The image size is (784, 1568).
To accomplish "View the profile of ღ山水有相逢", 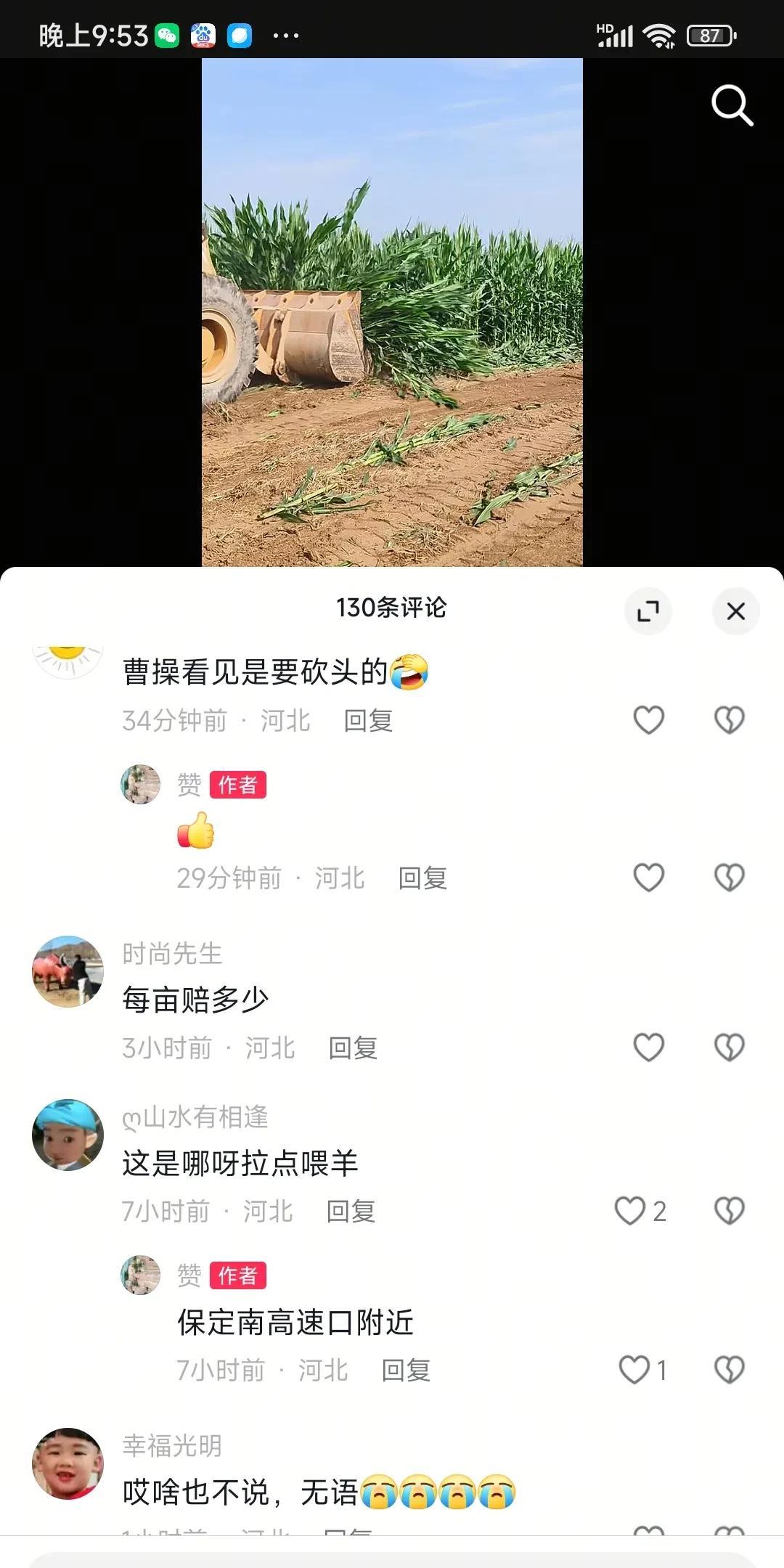I will click(x=68, y=1135).
